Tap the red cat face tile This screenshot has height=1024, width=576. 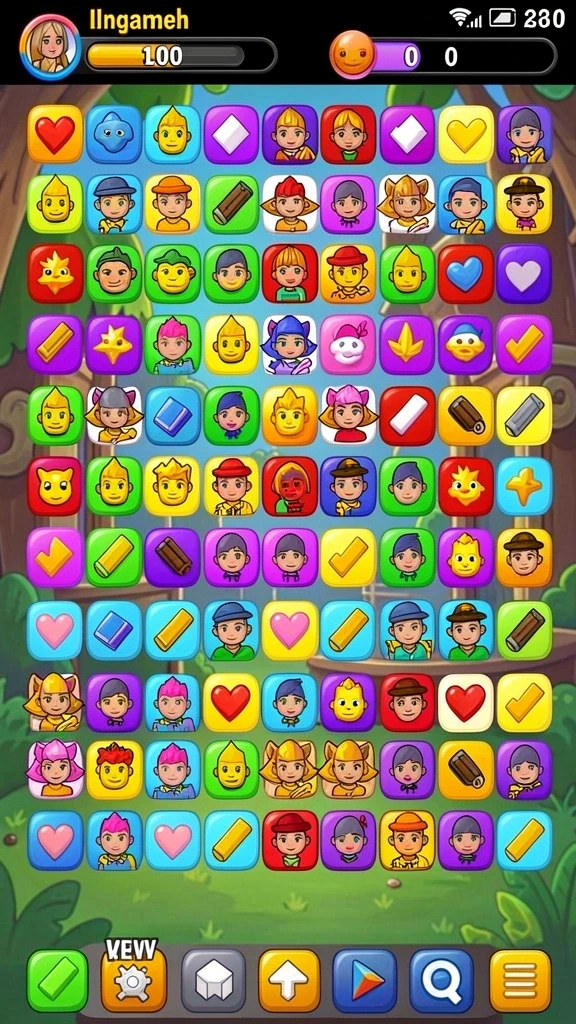pos(55,486)
